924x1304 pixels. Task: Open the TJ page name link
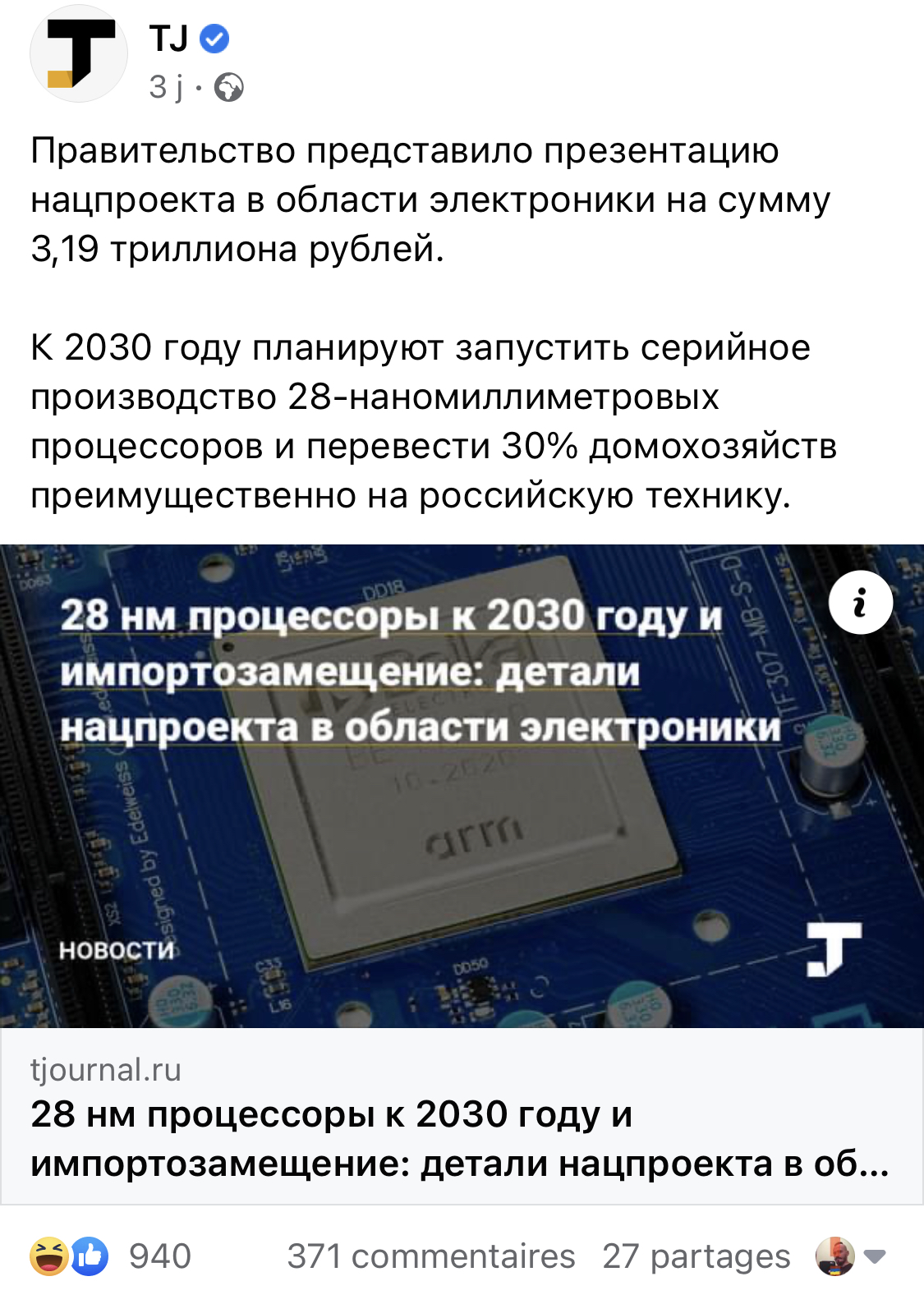170,39
